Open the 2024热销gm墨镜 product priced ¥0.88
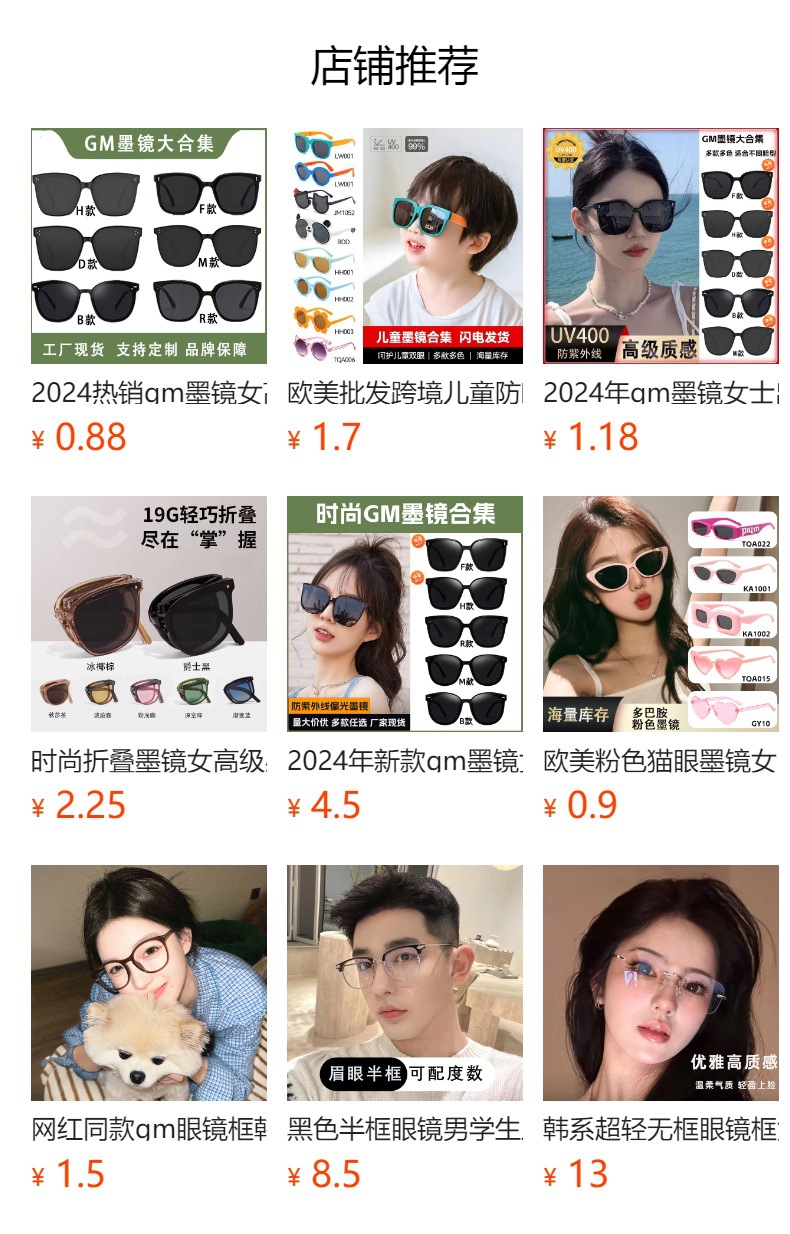Image resolution: width=790 pixels, height=1234 pixels. pos(149,246)
